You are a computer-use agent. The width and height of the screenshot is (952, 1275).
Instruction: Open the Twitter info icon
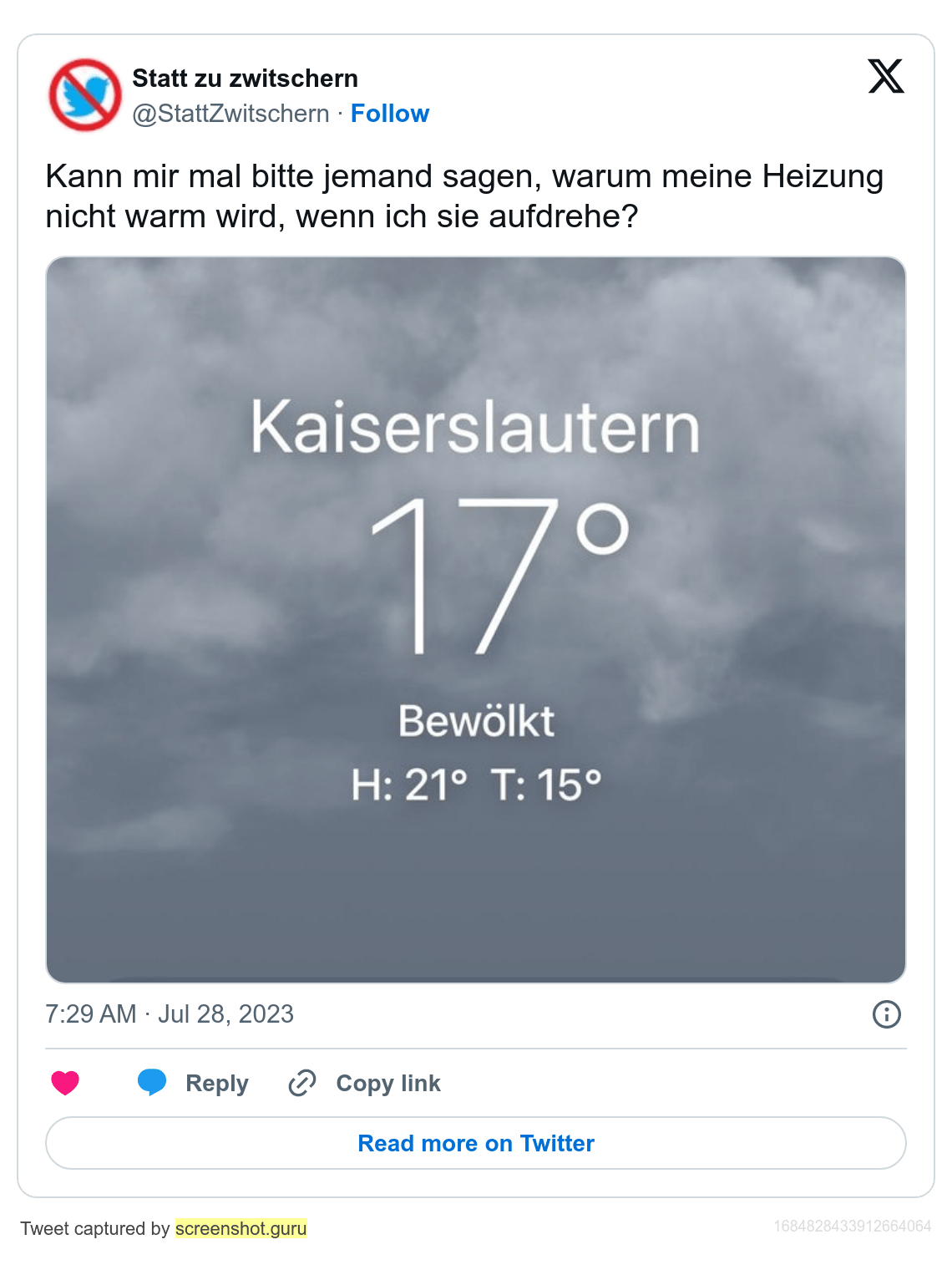(x=886, y=1014)
